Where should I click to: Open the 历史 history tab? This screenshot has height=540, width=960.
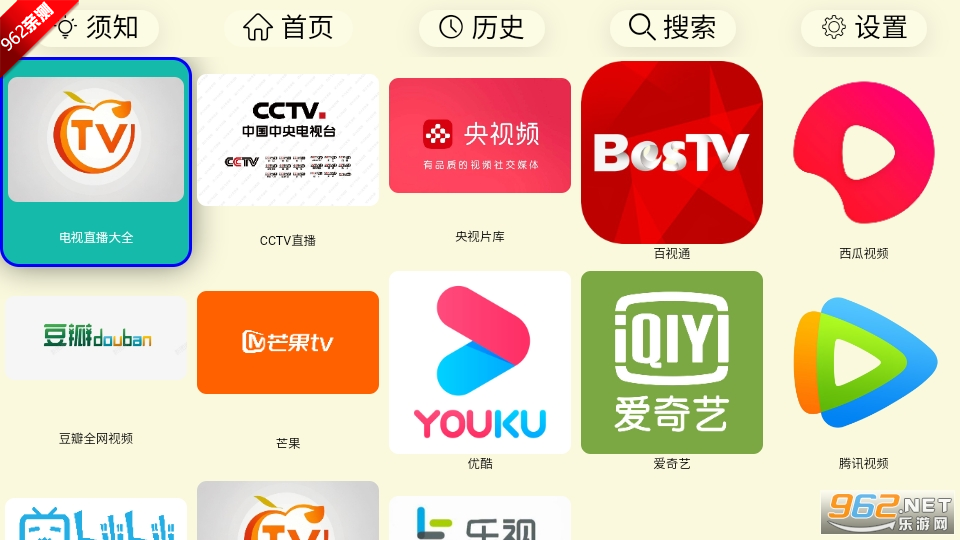click(x=481, y=28)
